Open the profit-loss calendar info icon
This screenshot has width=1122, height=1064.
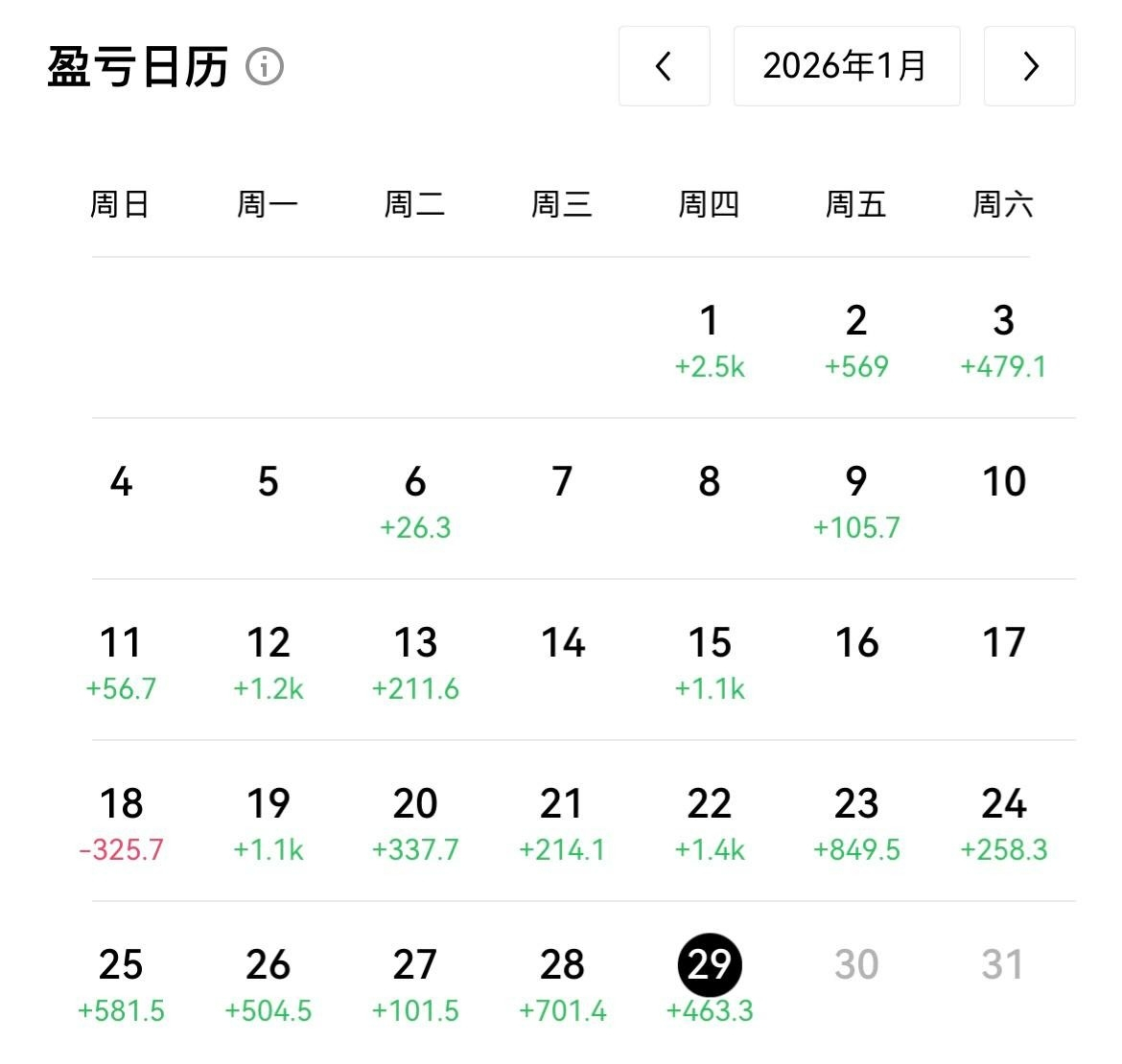click(x=265, y=67)
